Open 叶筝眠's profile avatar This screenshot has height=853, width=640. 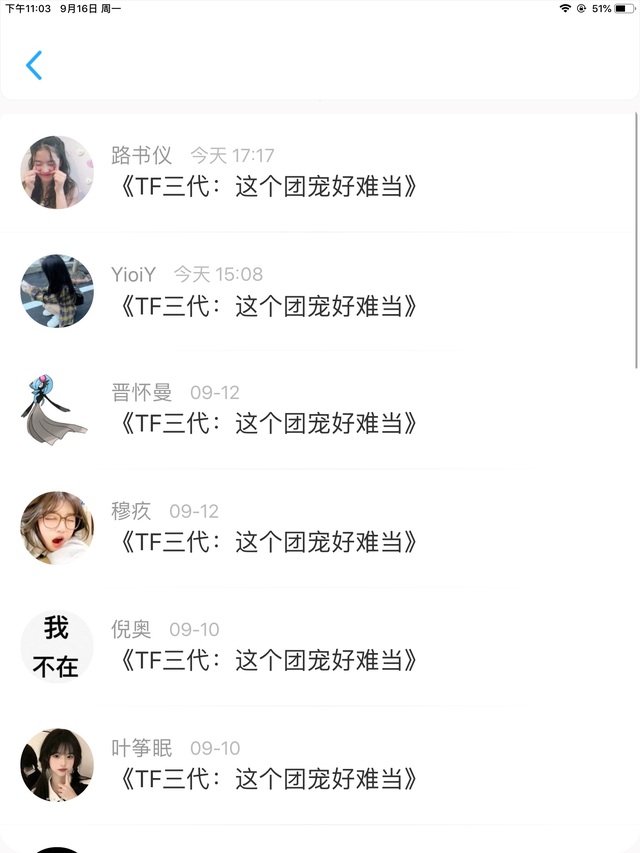[57, 764]
